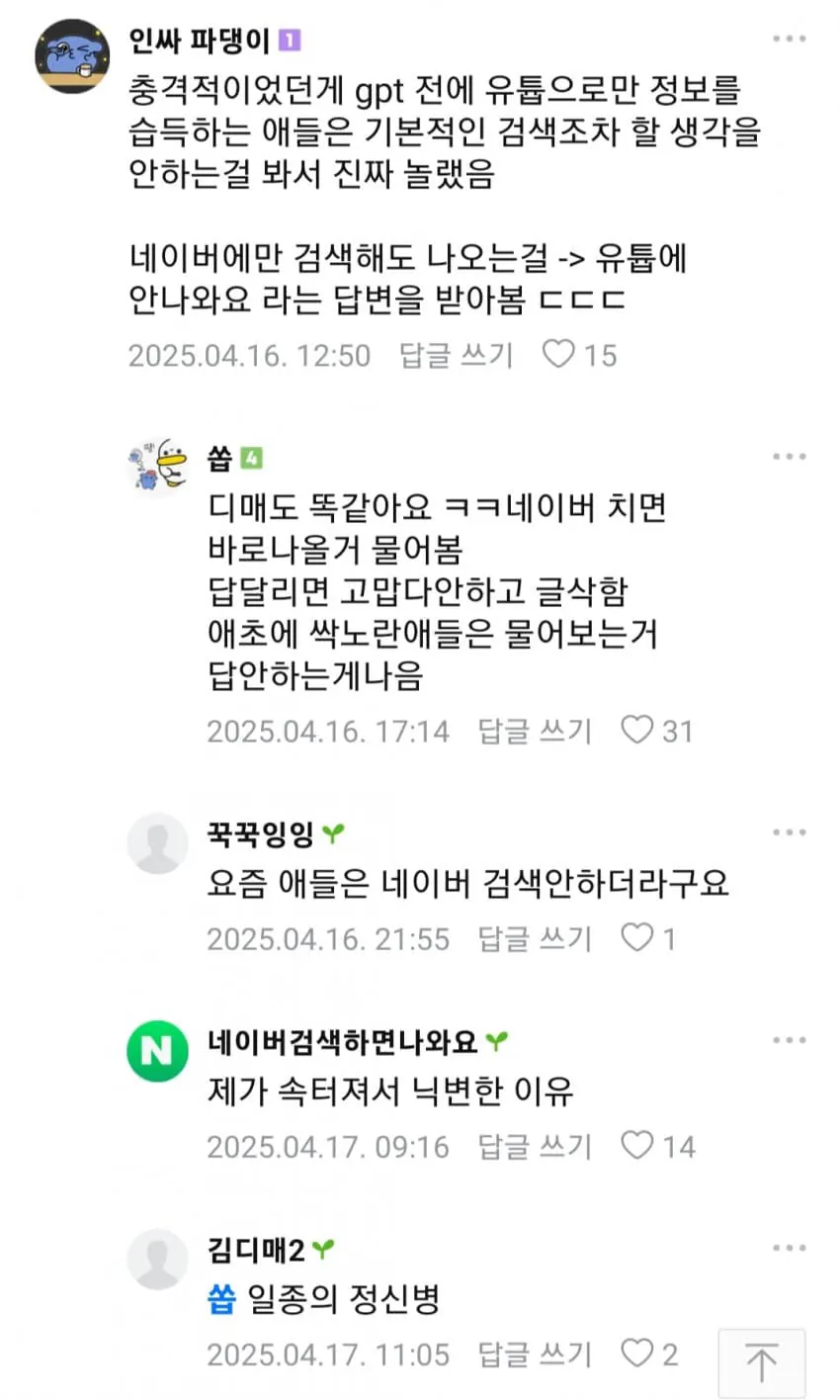Open the blue 쏩 mention in 김디매2's reply
The width and height of the screenshot is (840, 1400).
(x=222, y=1300)
